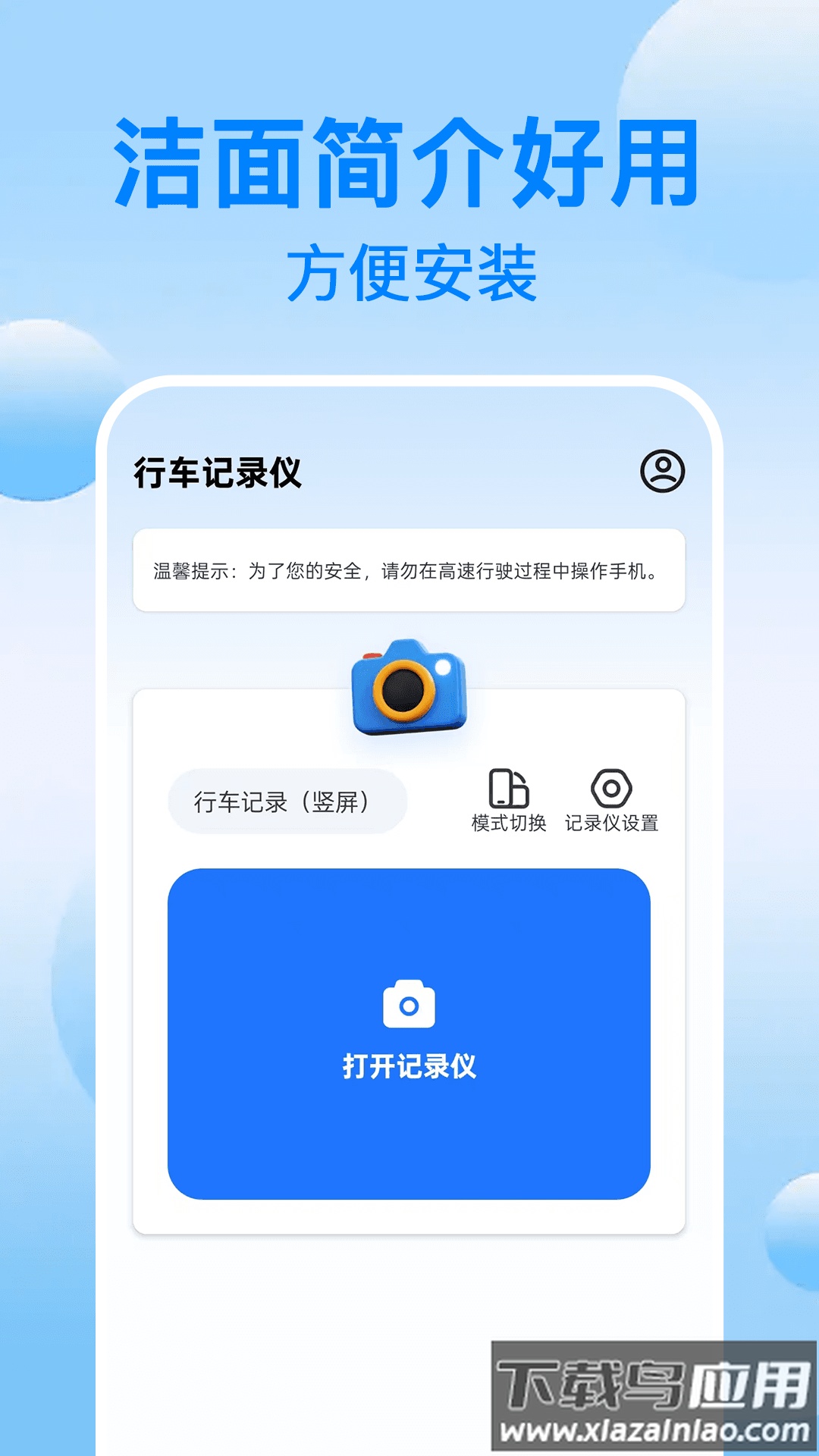Viewport: 819px width, 1456px height.
Task: Click the blue 3D camera illustration
Action: (409, 686)
